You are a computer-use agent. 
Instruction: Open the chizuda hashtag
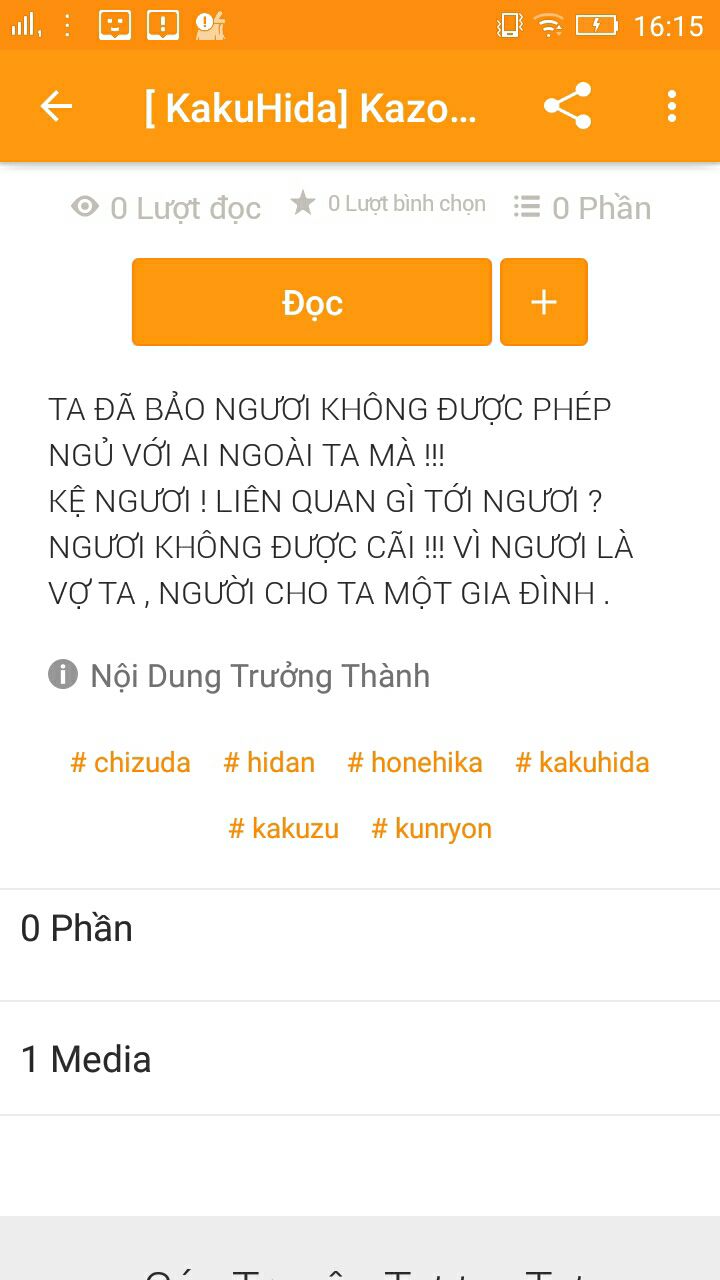(x=130, y=763)
